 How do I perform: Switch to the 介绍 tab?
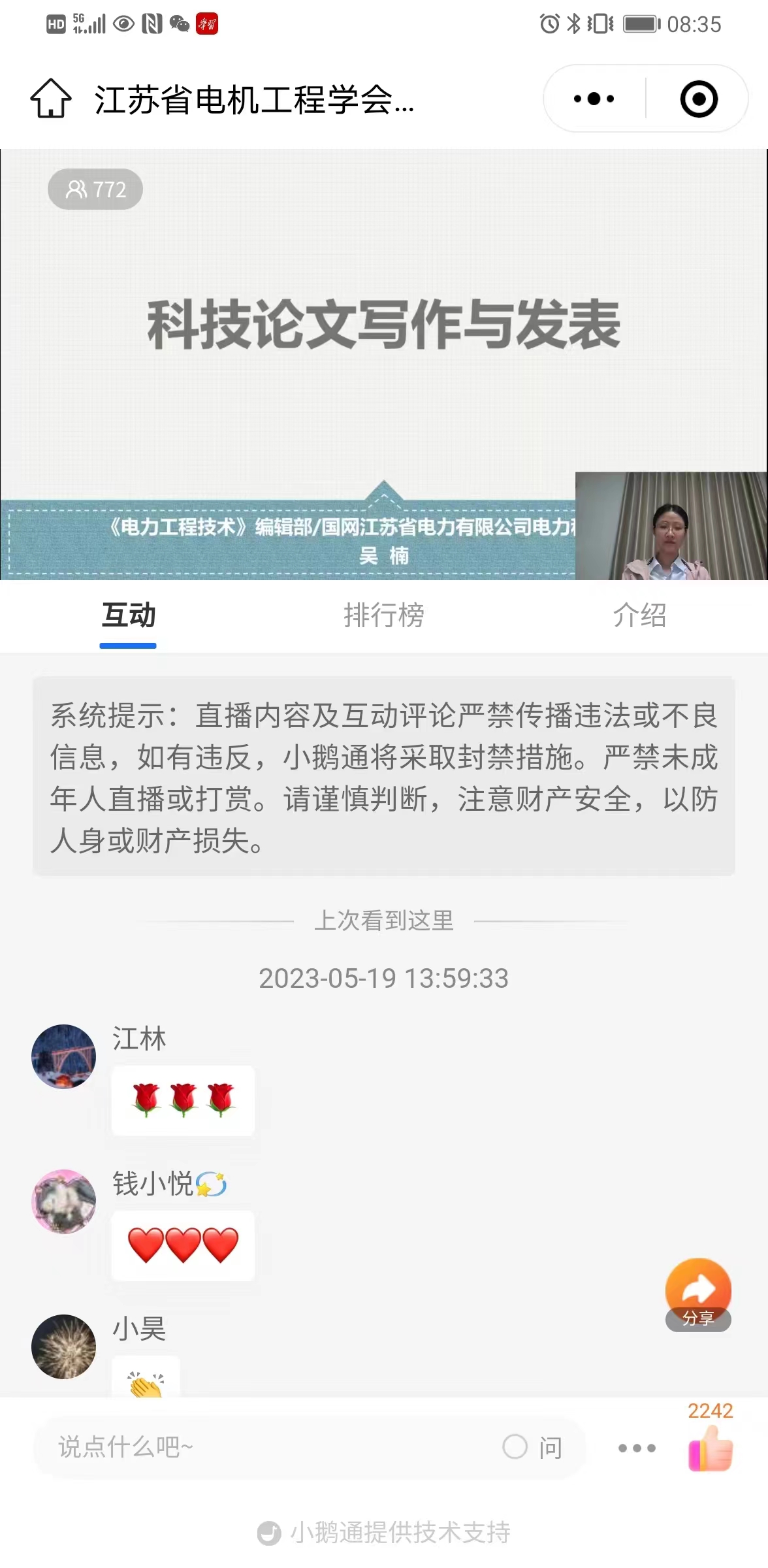[639, 615]
